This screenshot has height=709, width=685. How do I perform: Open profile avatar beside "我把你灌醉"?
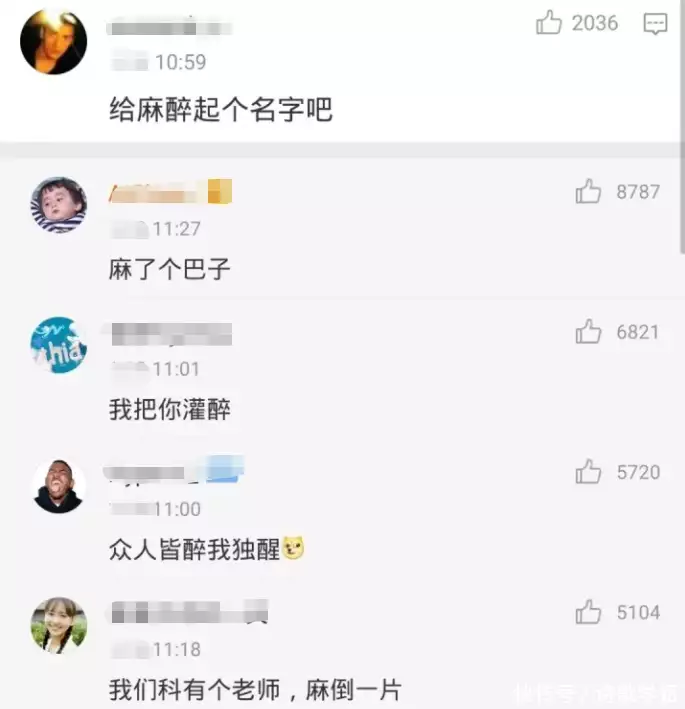[x=58, y=345]
